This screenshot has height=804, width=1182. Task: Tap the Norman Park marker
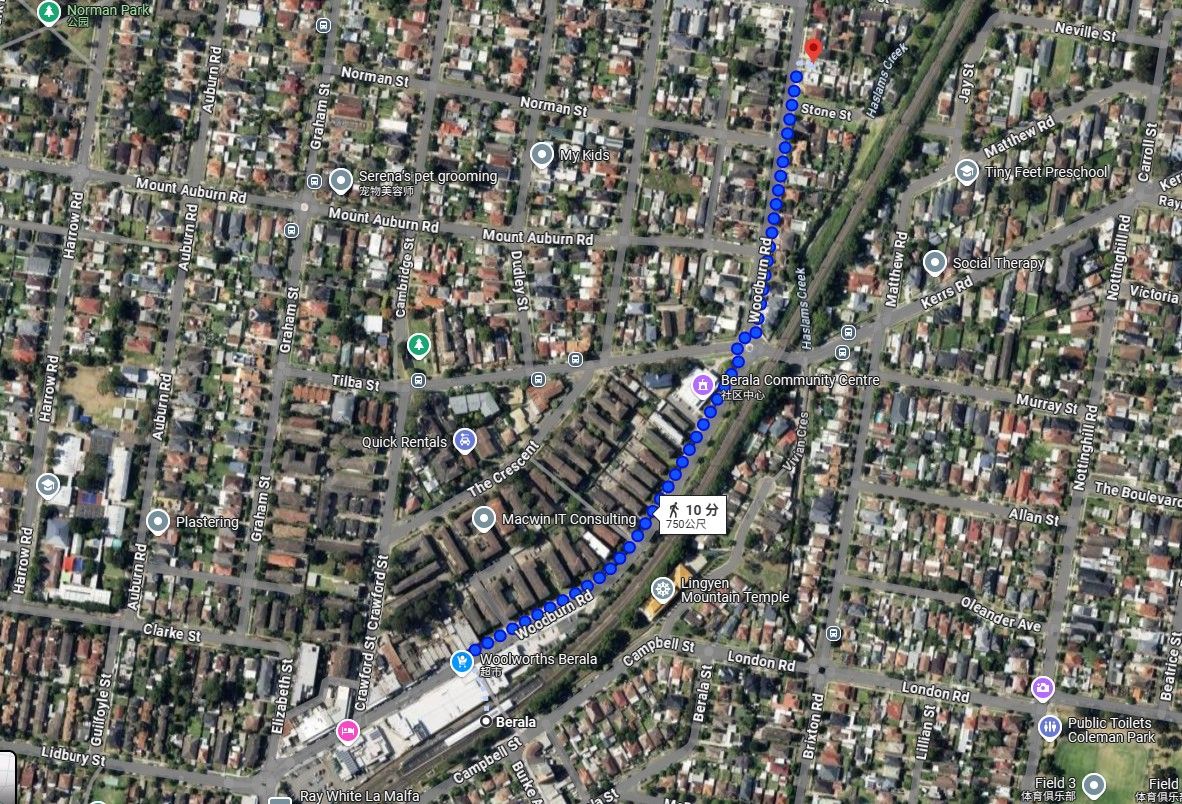[47, 12]
